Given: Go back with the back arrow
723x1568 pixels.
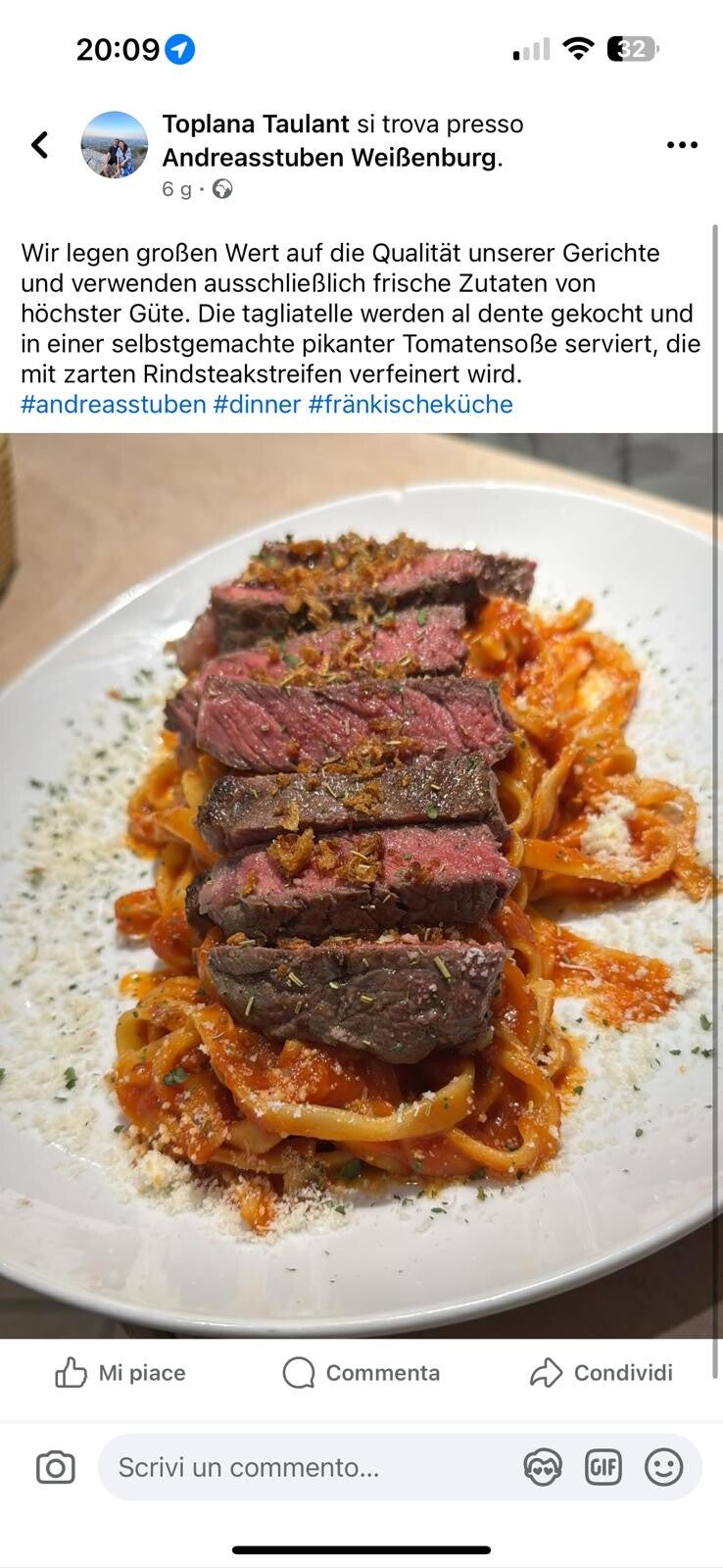Looking at the screenshot, I should tap(39, 145).
